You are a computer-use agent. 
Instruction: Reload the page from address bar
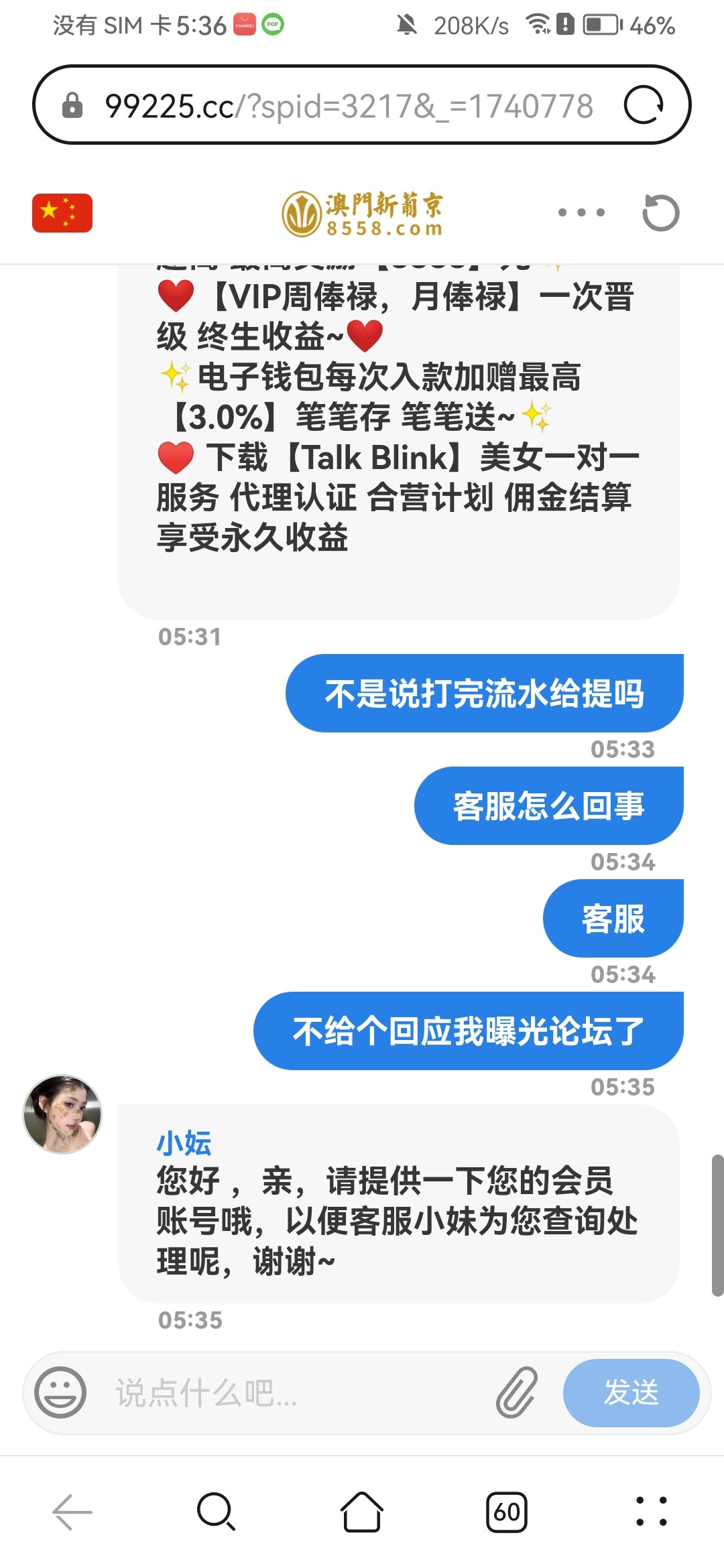[x=644, y=105]
